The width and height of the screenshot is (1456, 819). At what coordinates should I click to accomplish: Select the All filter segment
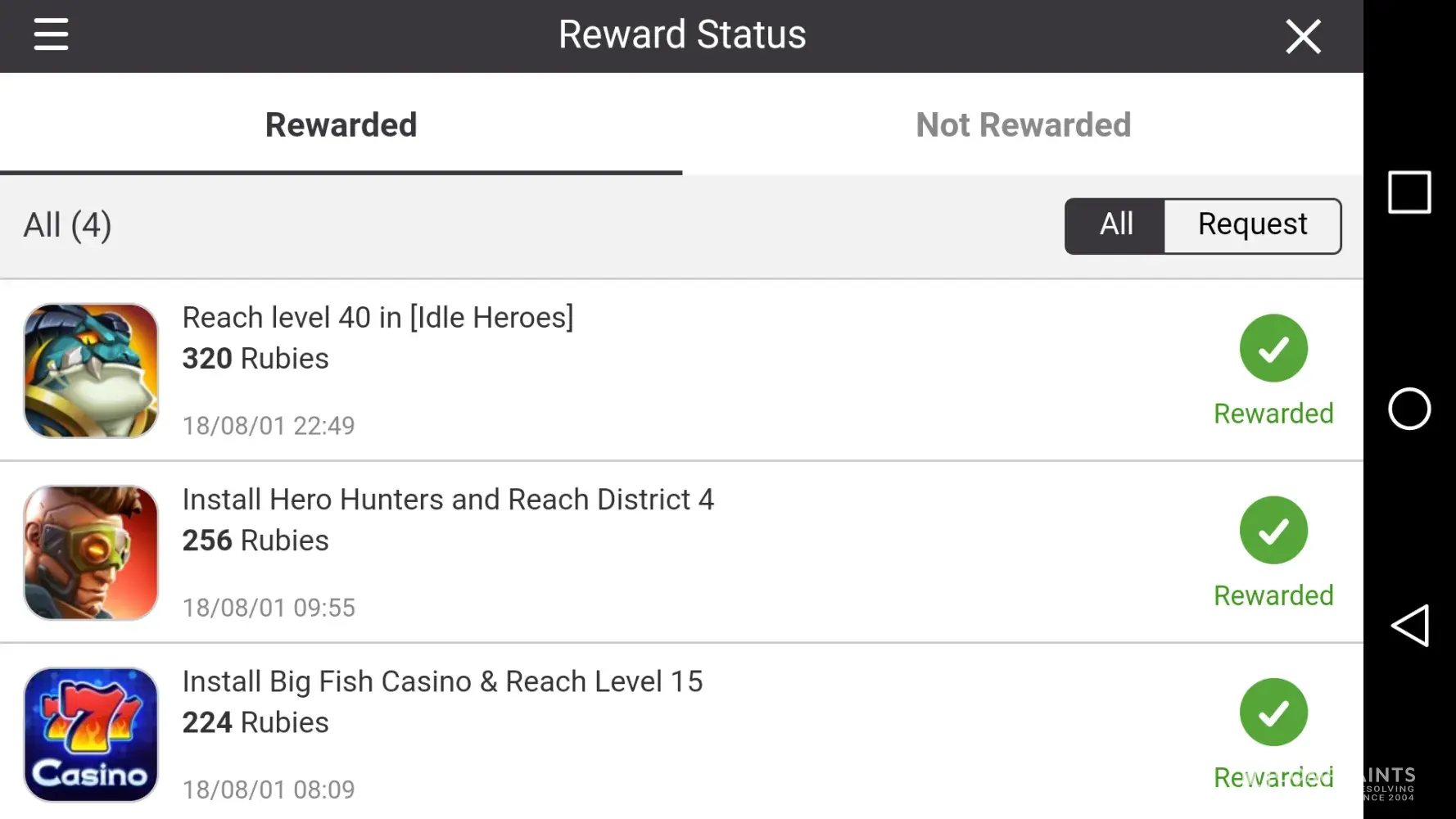pos(1115,225)
